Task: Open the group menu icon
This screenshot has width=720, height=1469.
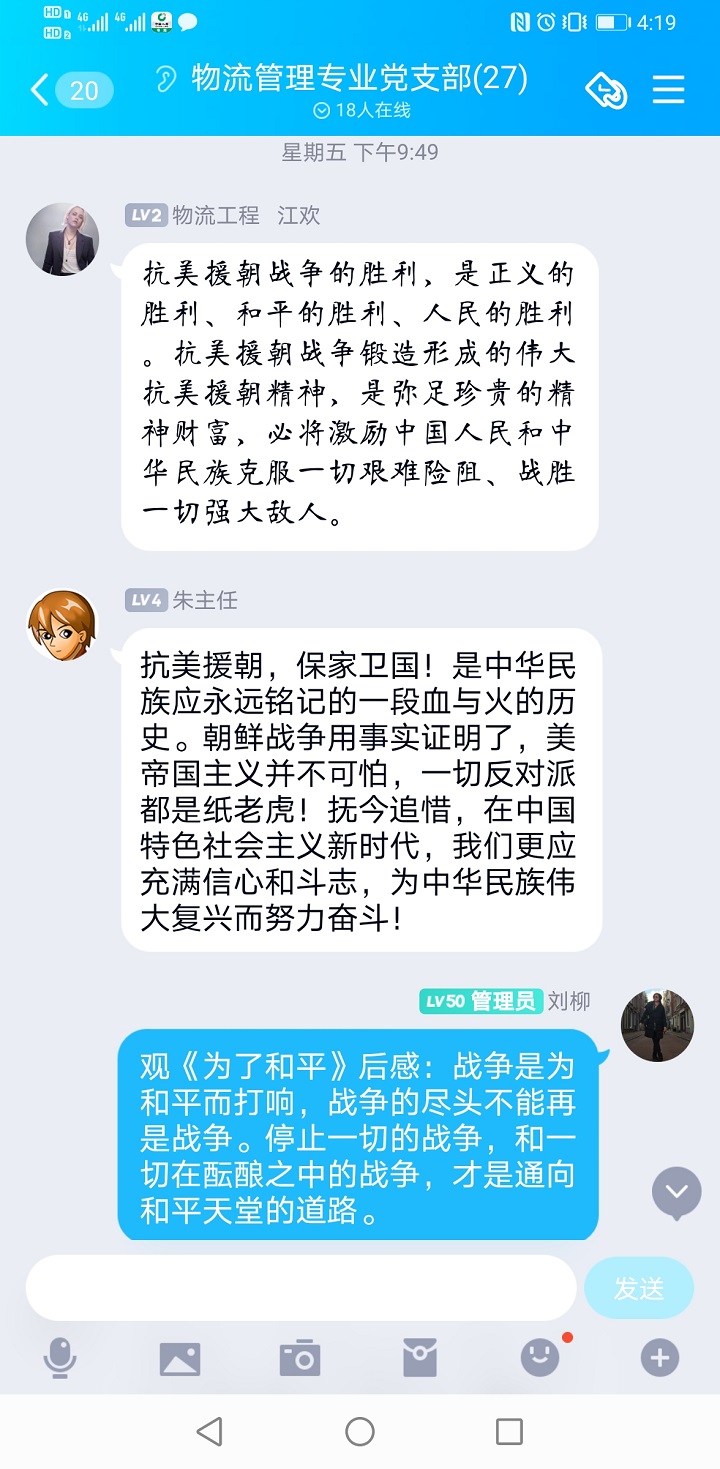Action: point(668,90)
